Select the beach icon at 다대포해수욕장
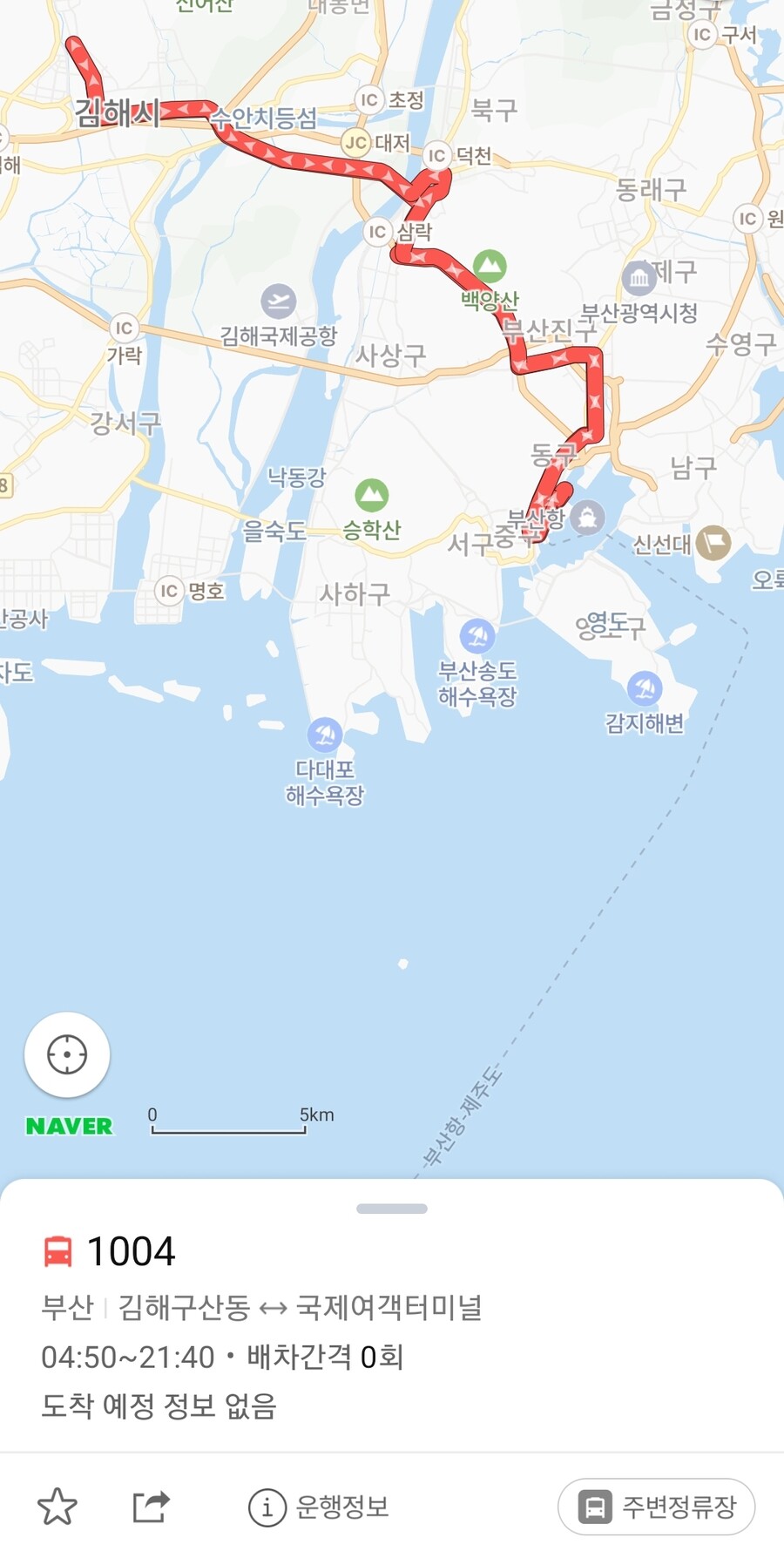784x1558 pixels. click(x=326, y=735)
